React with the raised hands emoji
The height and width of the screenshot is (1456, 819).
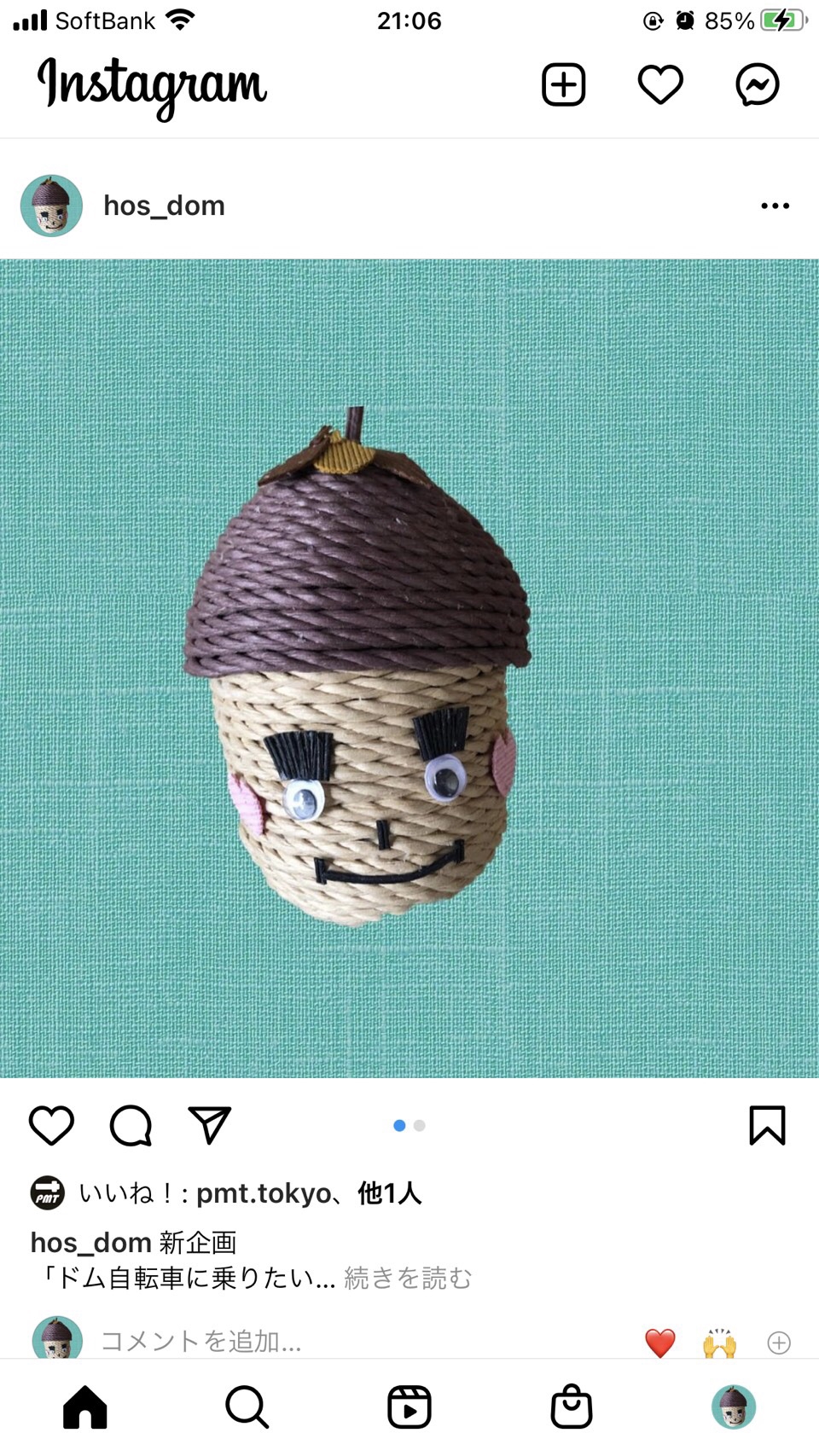click(719, 1343)
